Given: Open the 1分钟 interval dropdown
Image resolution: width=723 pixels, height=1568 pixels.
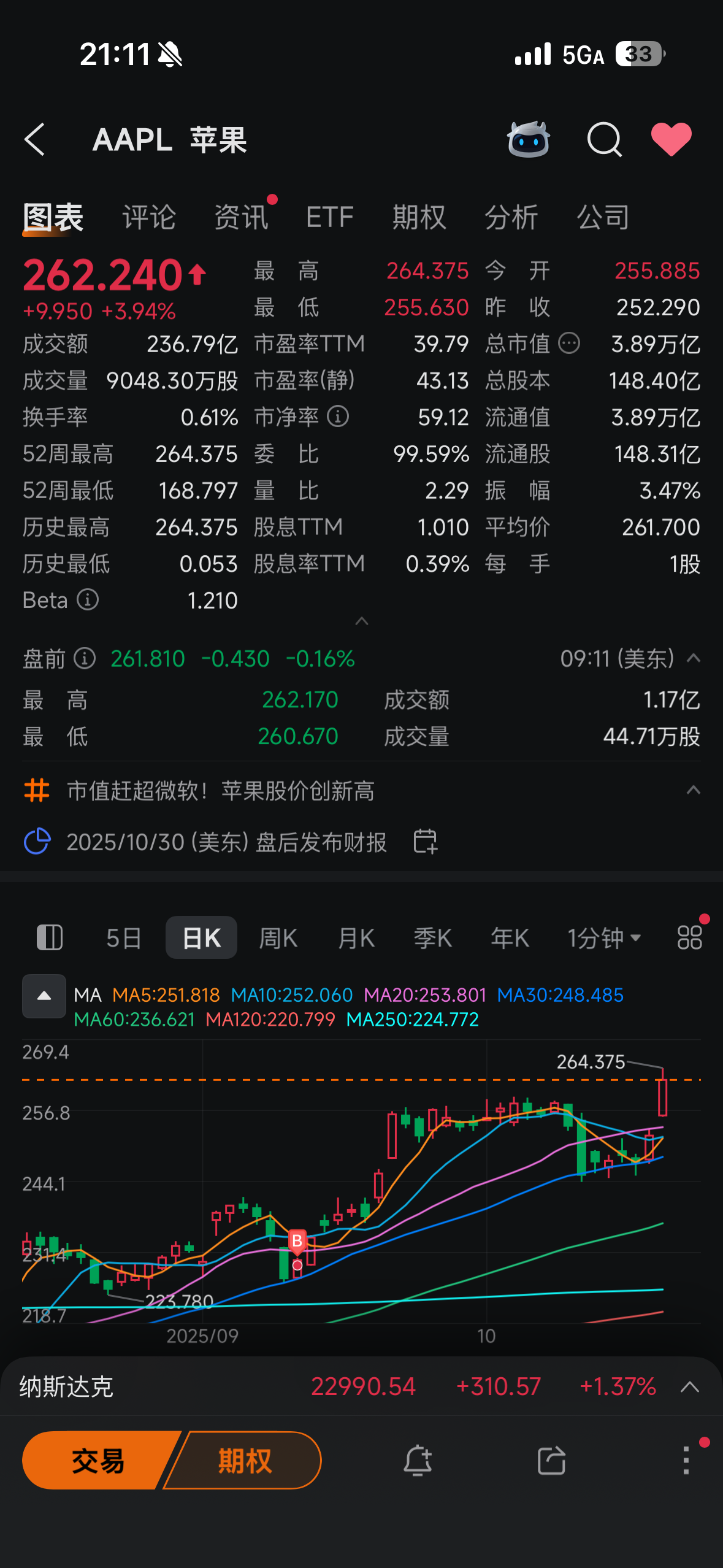Looking at the screenshot, I should (603, 937).
